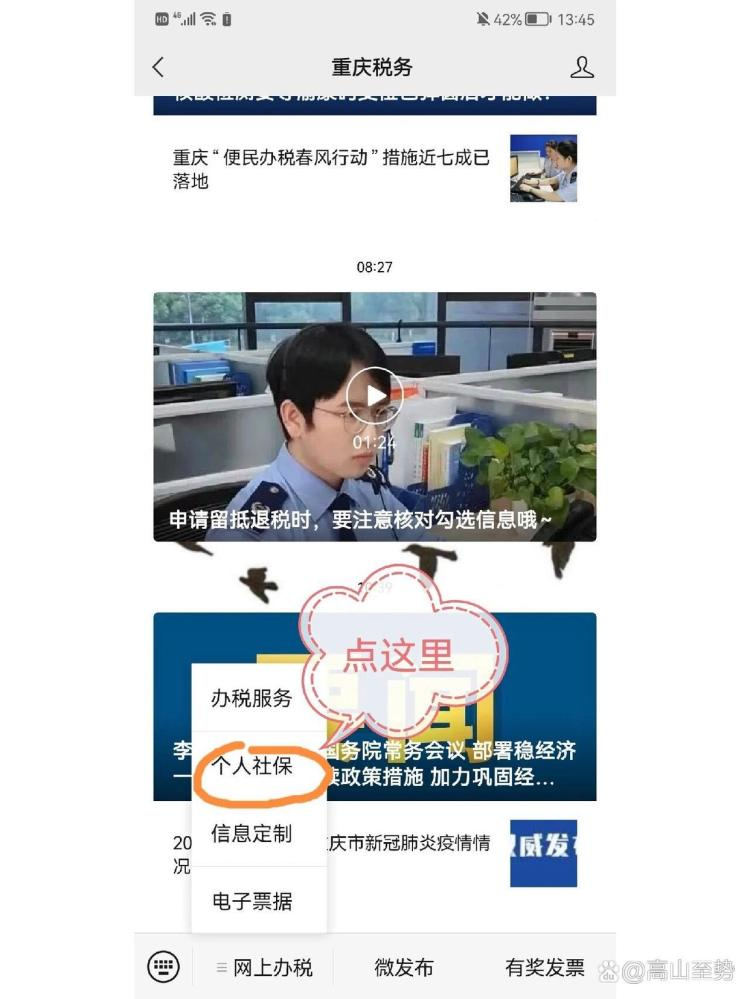Image resolution: width=750 pixels, height=999 pixels.
Task: Play the 申请留抵退税 video
Action: pyautogui.click(x=374, y=395)
